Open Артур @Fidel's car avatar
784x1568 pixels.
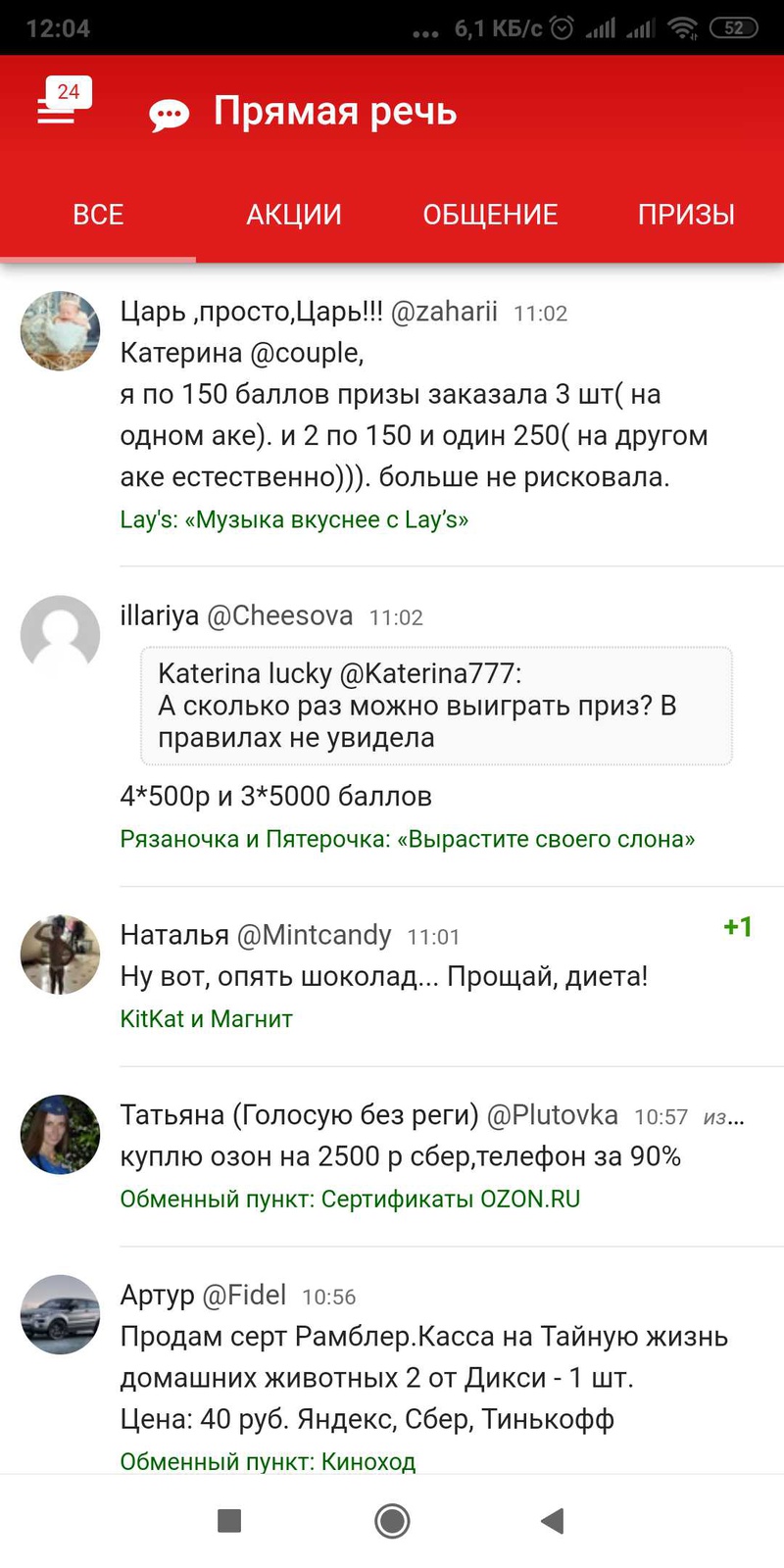(61, 1314)
